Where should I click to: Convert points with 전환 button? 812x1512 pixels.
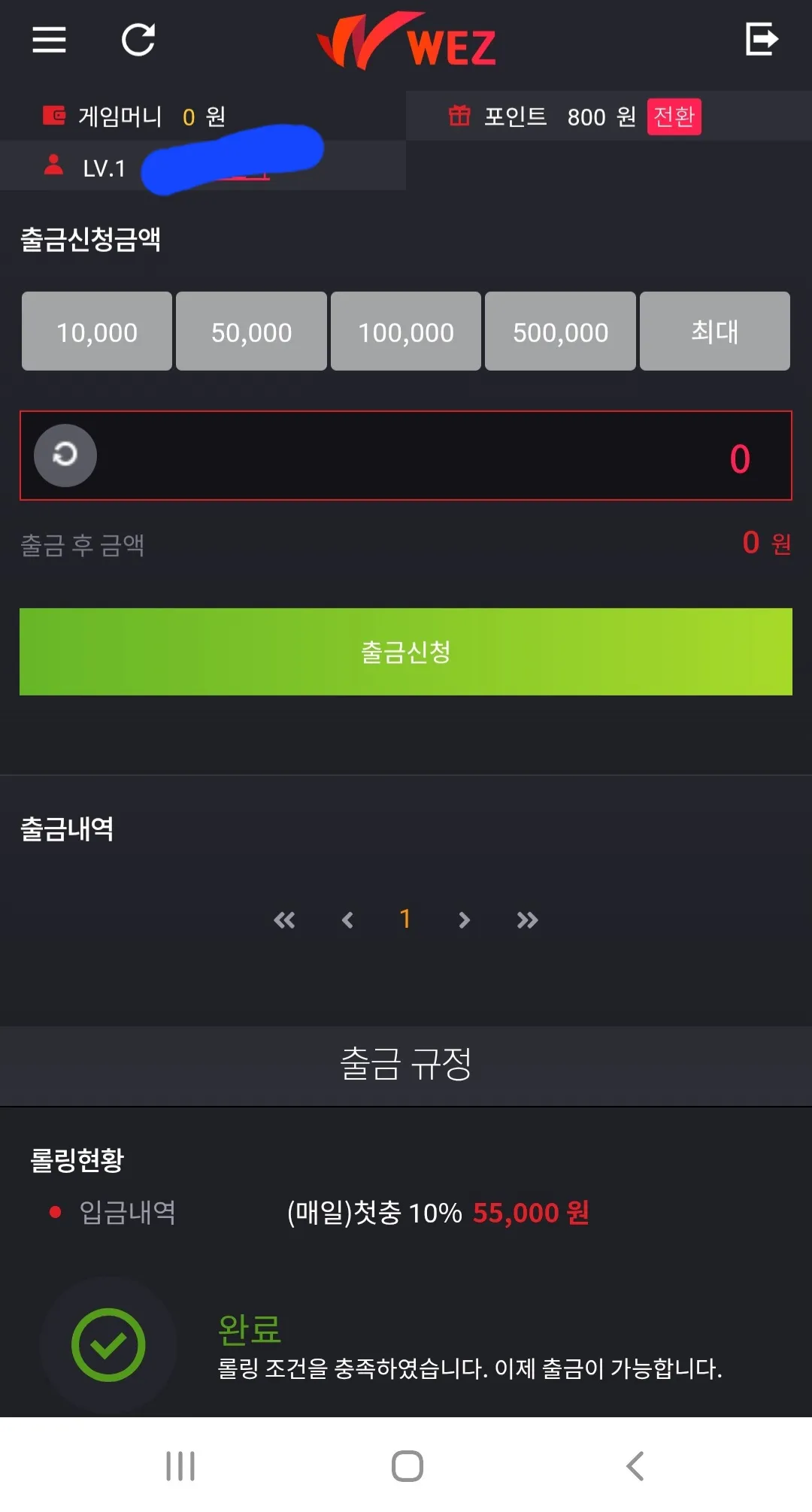(x=674, y=117)
